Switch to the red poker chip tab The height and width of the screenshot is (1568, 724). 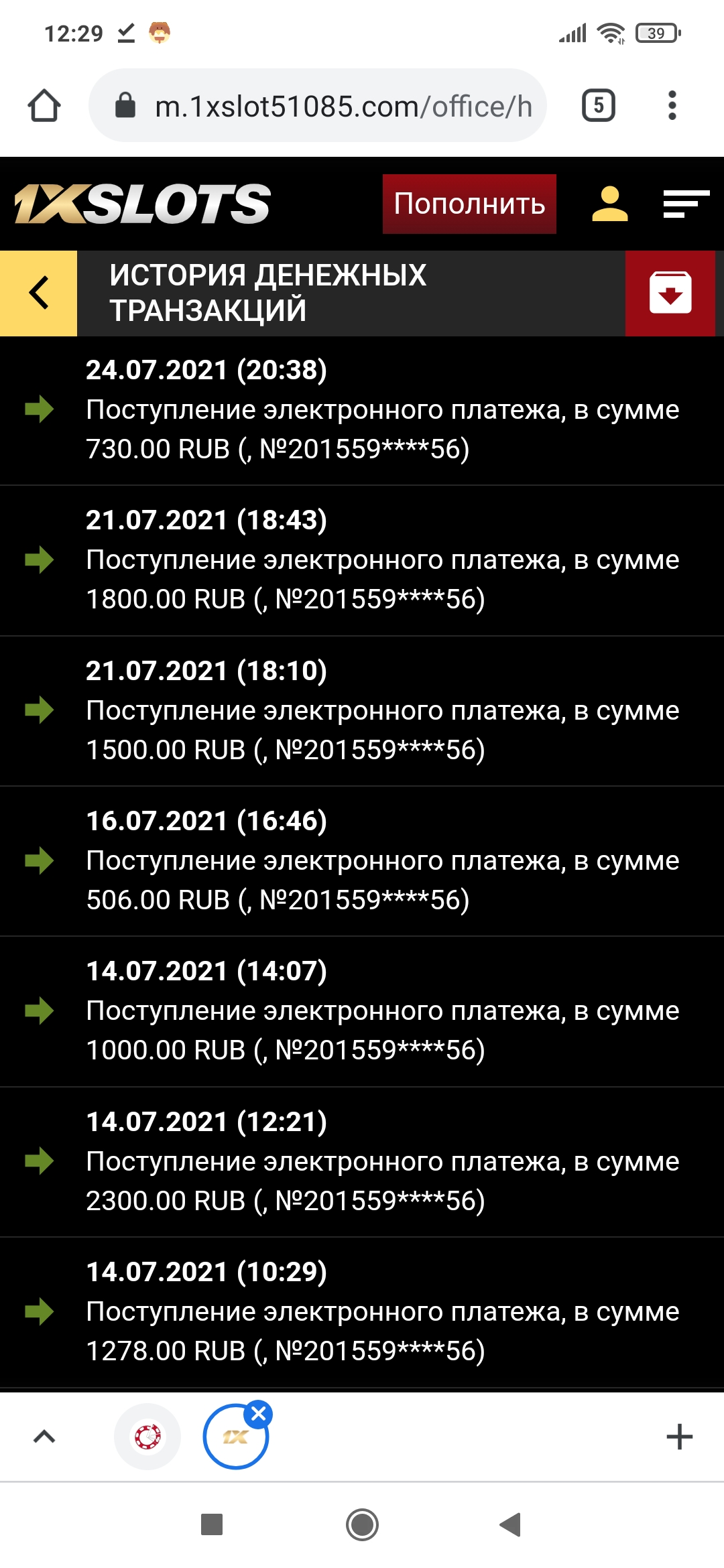coord(147,1436)
